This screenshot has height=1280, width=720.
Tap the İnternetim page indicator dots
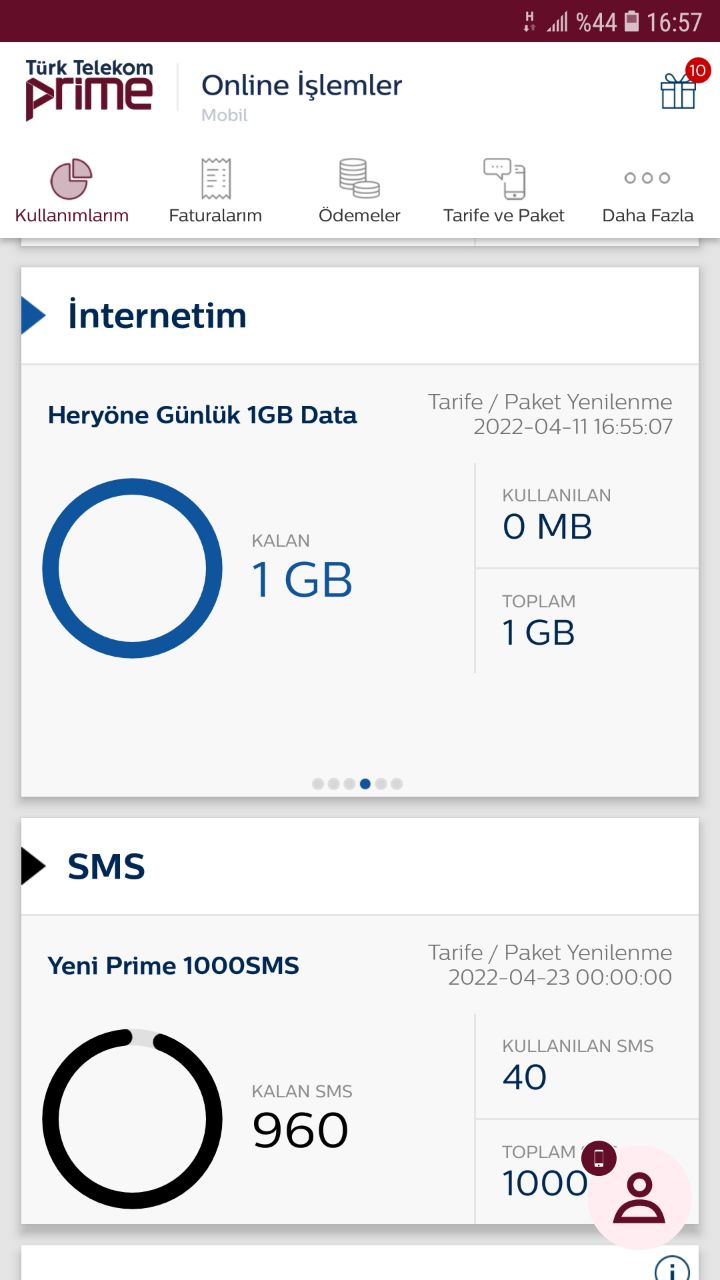357,784
